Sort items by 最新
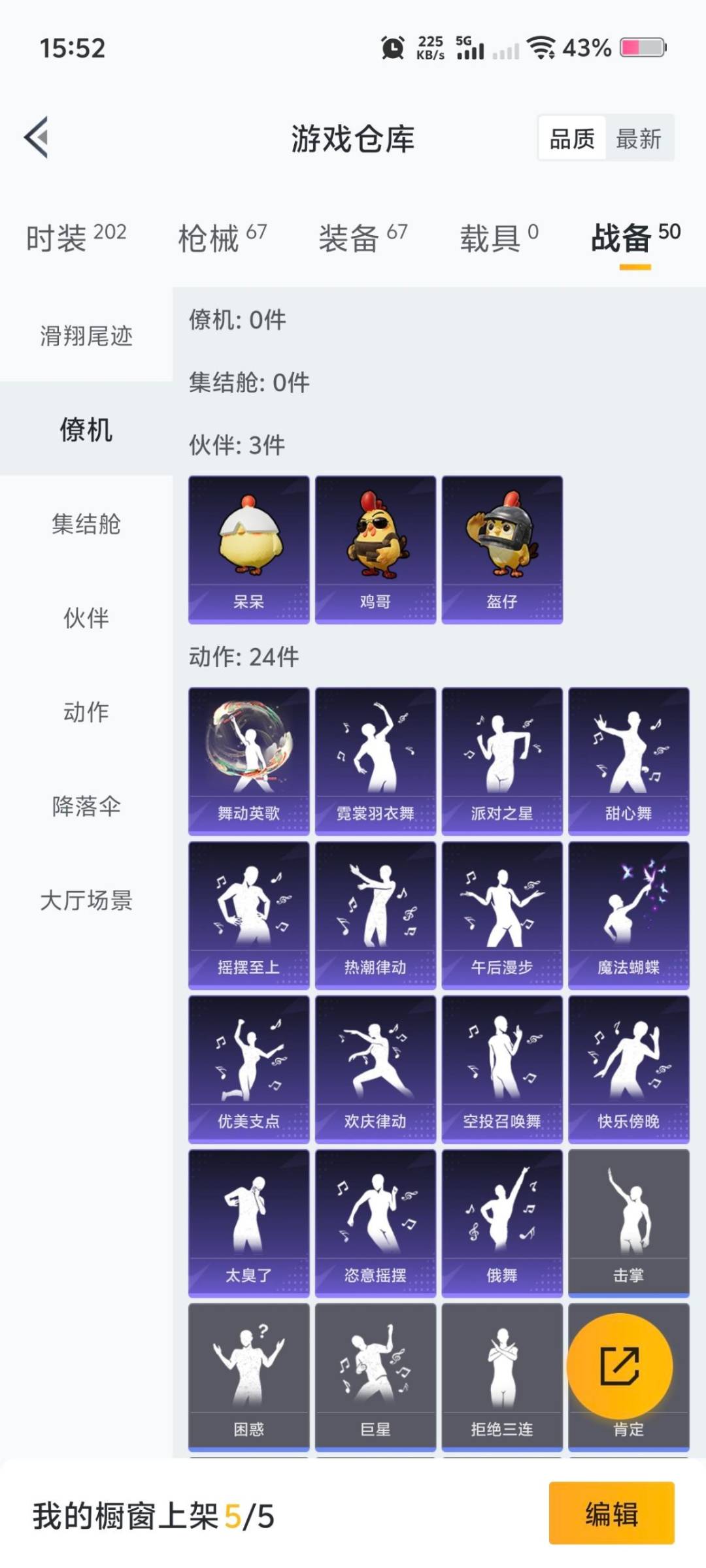Viewport: 706px width, 1568px height. (x=639, y=139)
